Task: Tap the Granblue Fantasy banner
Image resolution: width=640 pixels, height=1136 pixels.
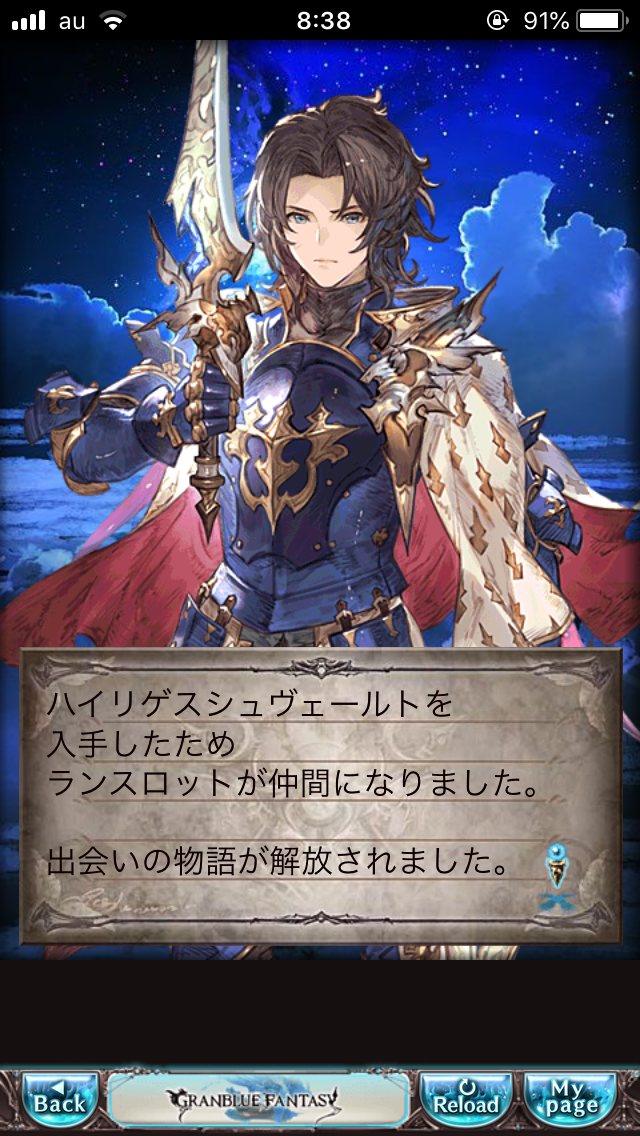Action: click(x=258, y=1100)
